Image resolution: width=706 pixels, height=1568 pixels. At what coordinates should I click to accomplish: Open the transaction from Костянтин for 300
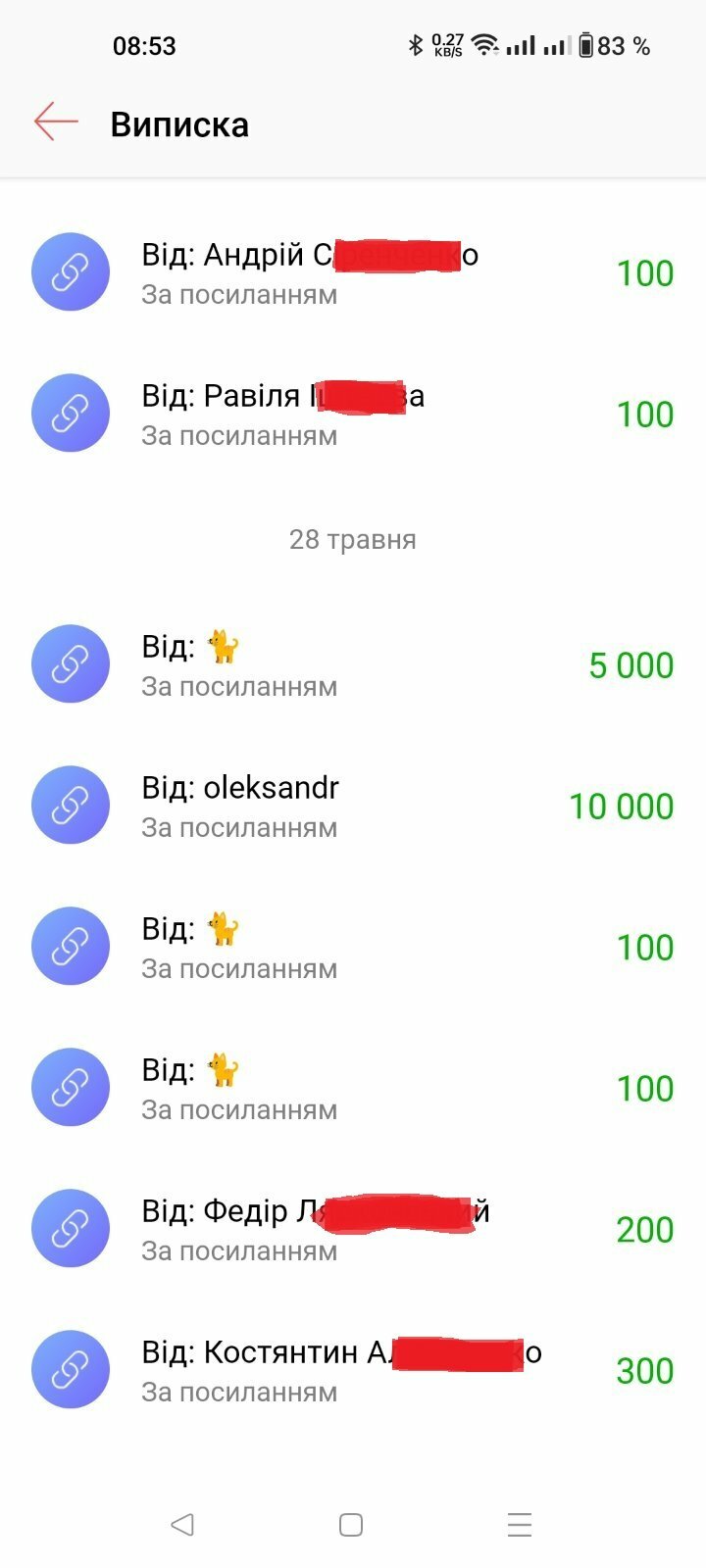tap(353, 1370)
